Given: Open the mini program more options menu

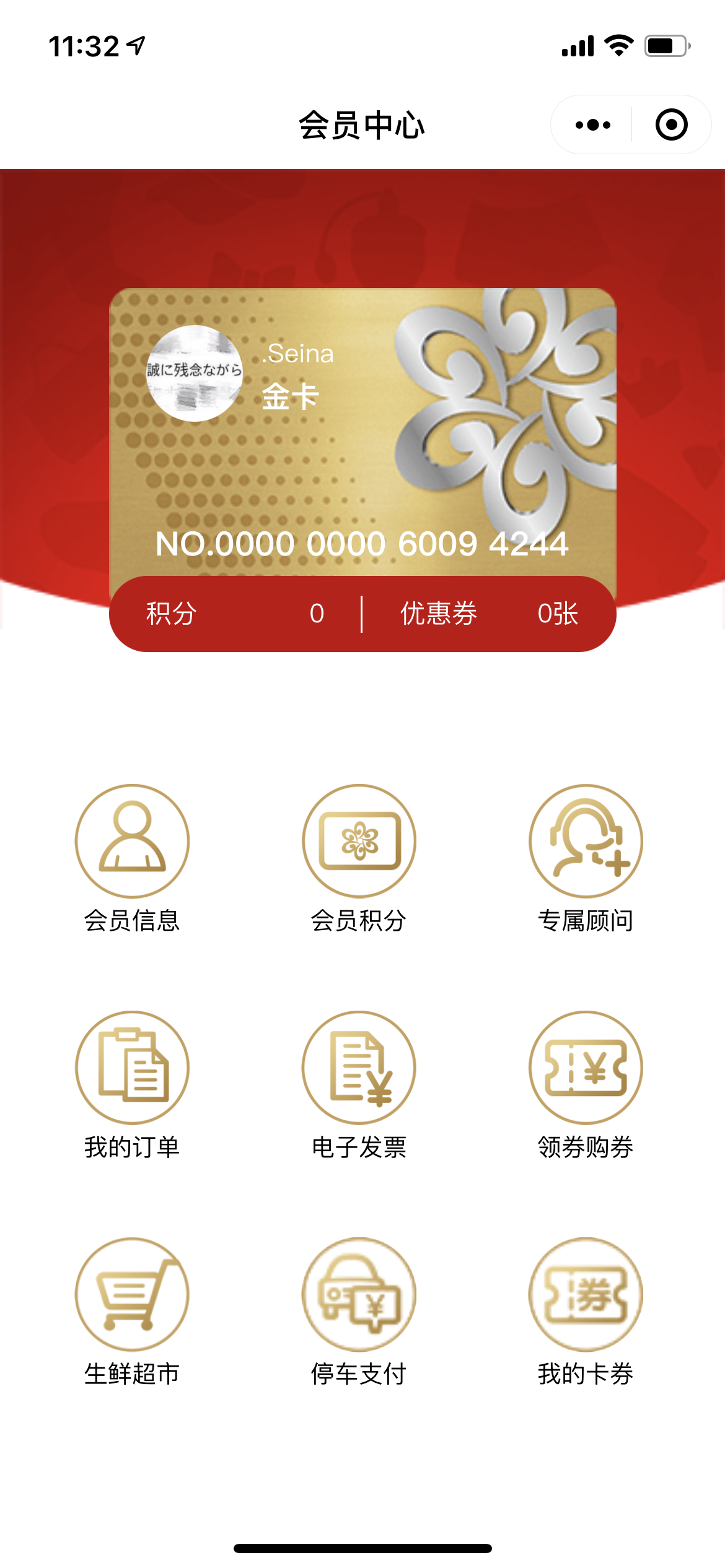Looking at the screenshot, I should [x=592, y=125].
